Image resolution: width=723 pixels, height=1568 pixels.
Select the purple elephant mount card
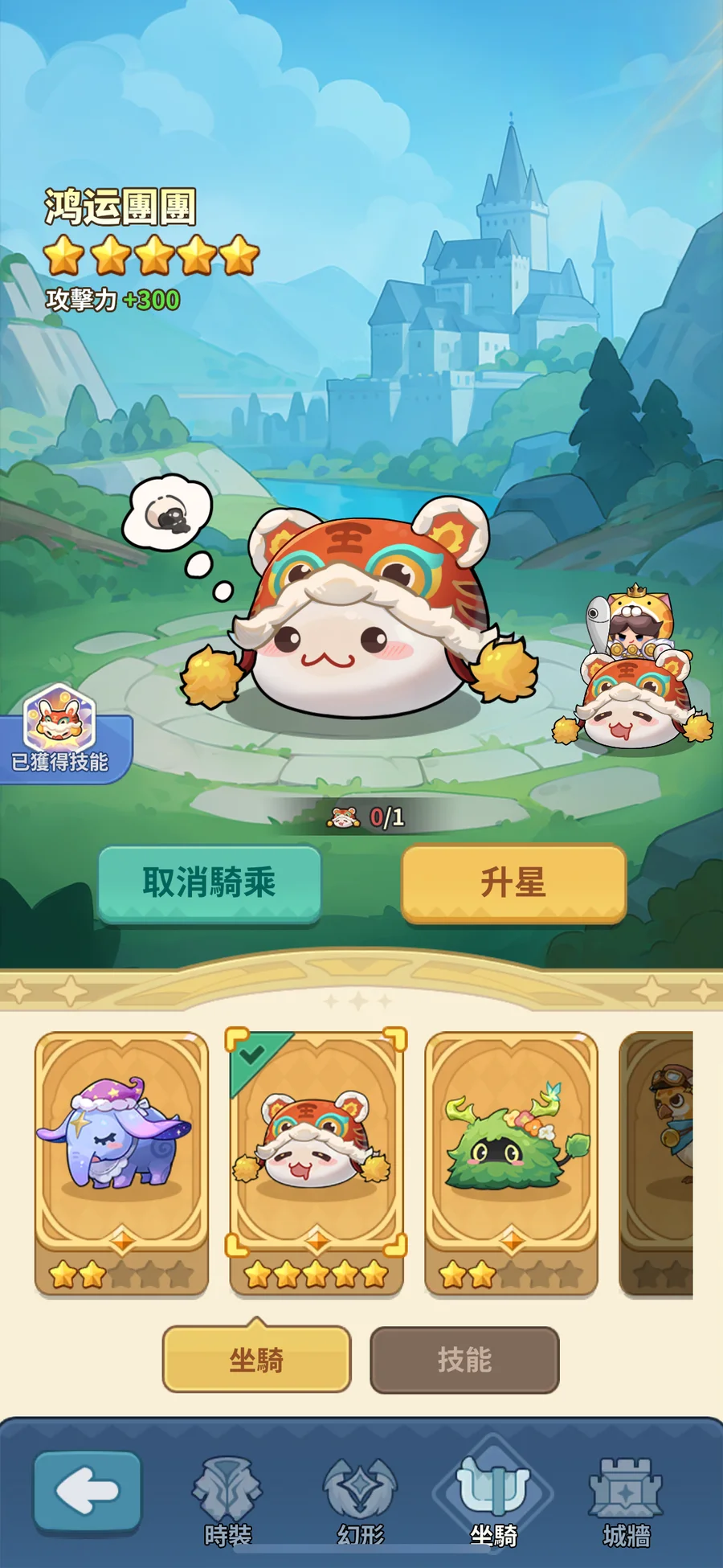121,1161
